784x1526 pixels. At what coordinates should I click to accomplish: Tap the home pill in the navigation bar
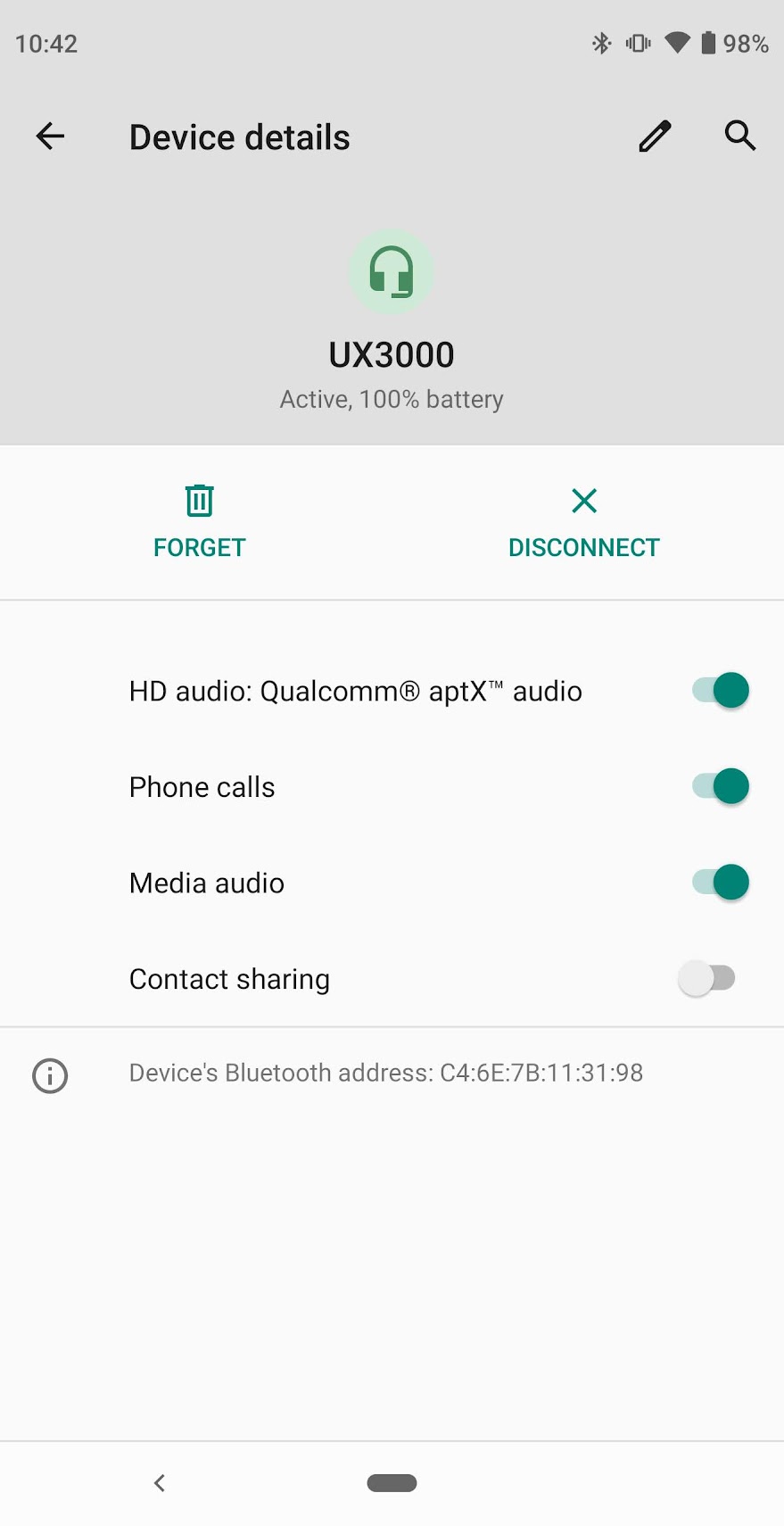coord(392,1483)
